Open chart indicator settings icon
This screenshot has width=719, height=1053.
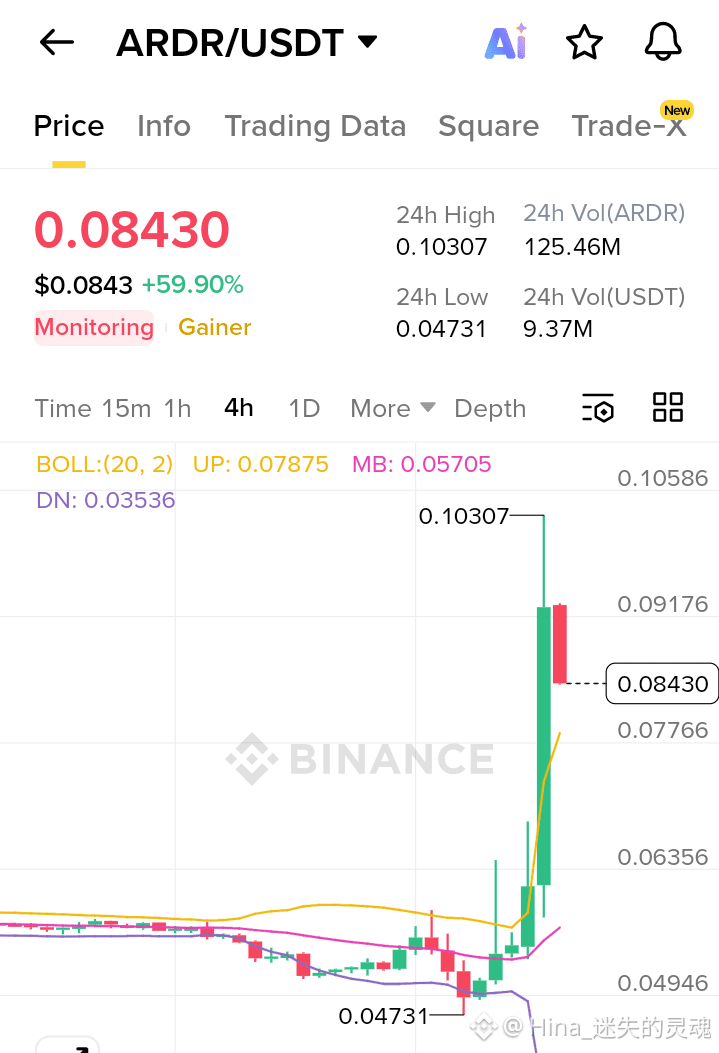point(598,408)
